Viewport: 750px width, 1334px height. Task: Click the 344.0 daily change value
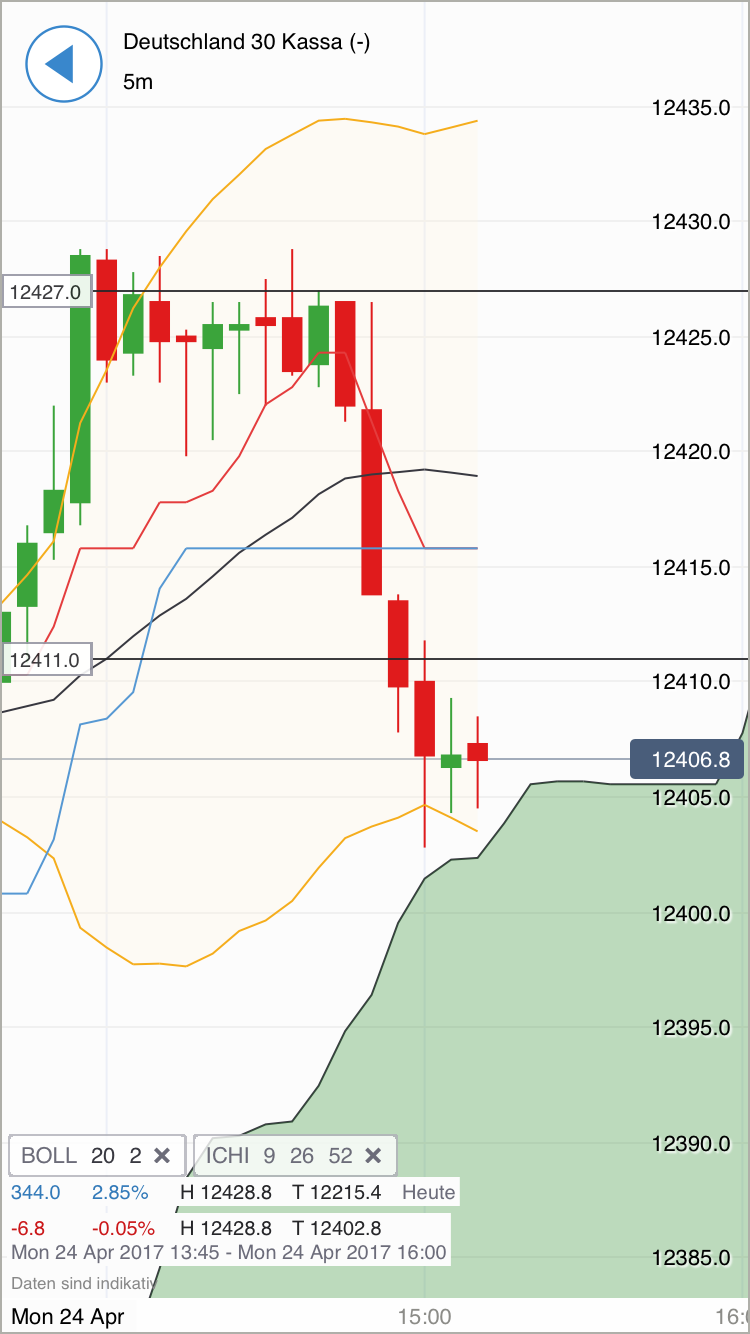[x=36, y=1192]
